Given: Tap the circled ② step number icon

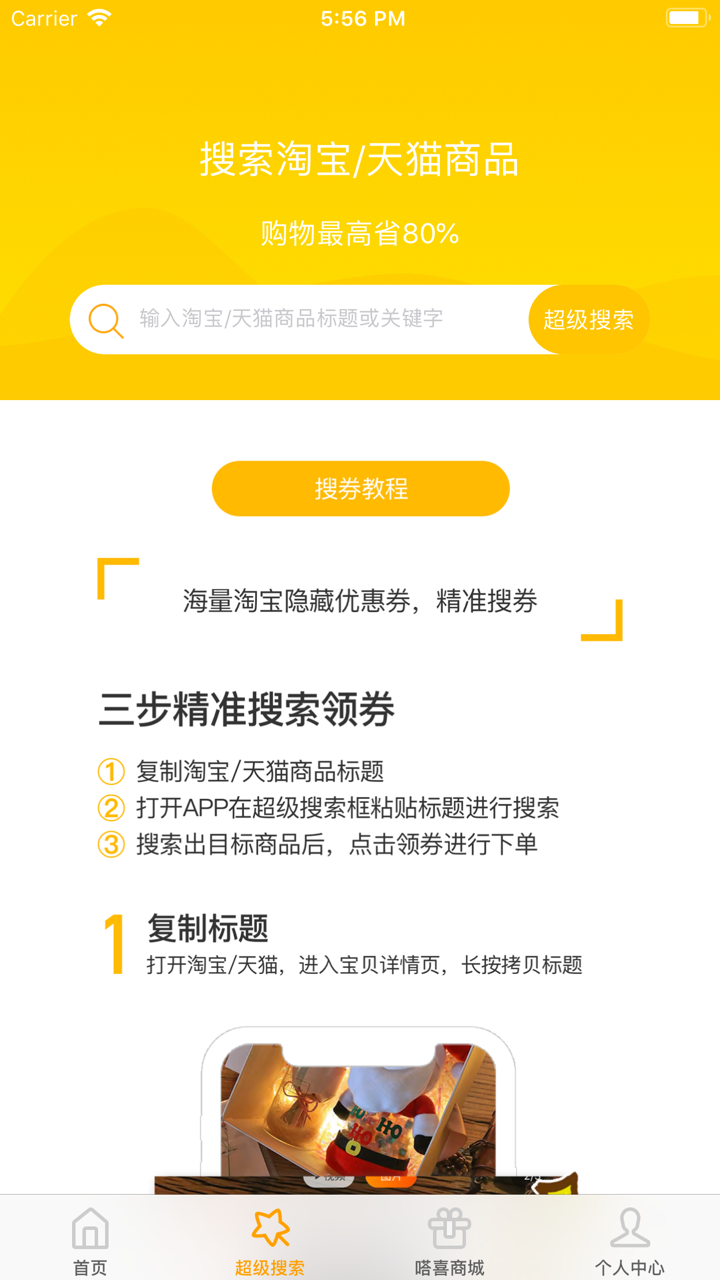Looking at the screenshot, I should pyautogui.click(x=110, y=808).
